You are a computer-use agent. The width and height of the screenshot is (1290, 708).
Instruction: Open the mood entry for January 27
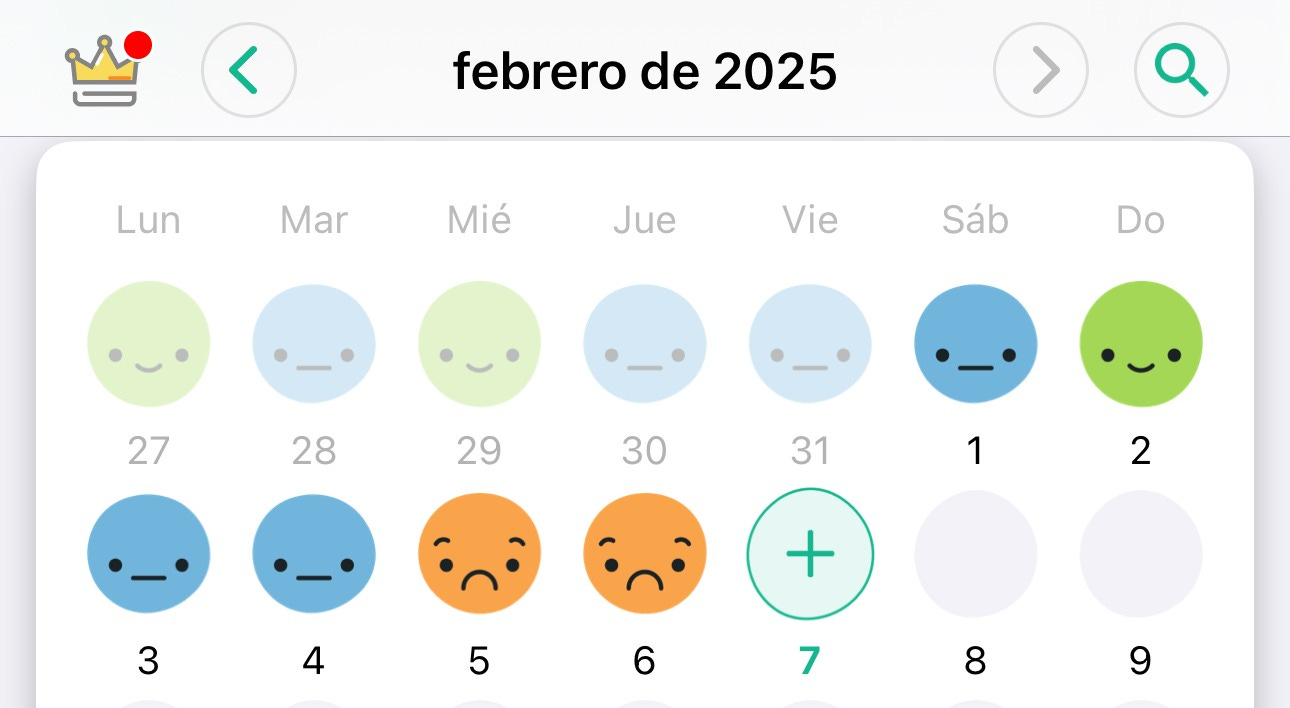(x=149, y=343)
